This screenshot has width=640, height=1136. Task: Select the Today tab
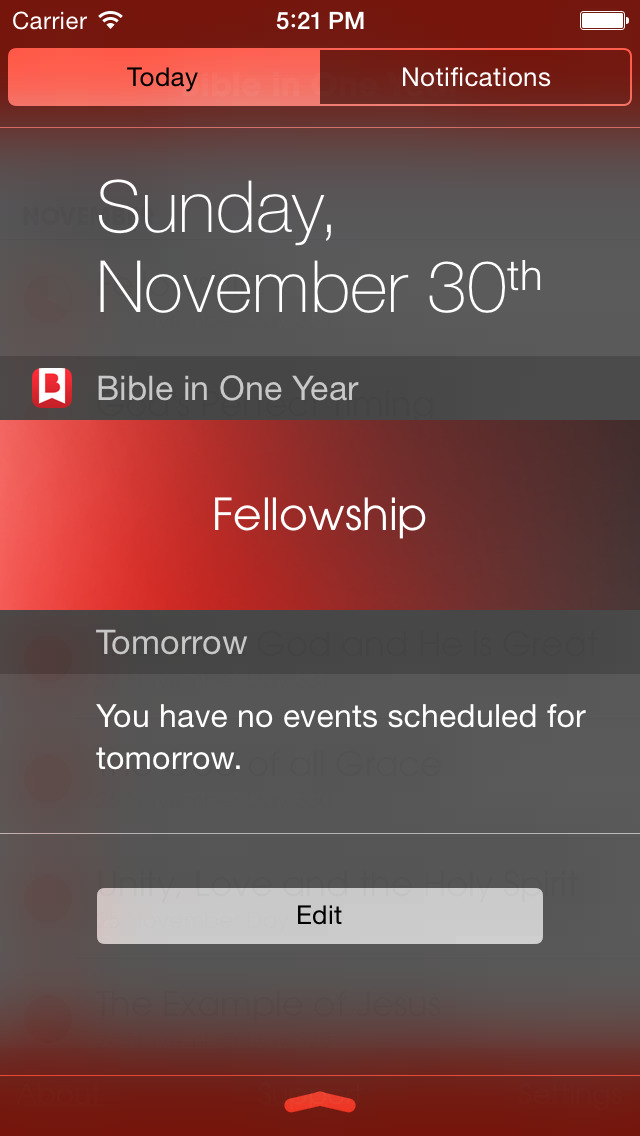coord(164,77)
